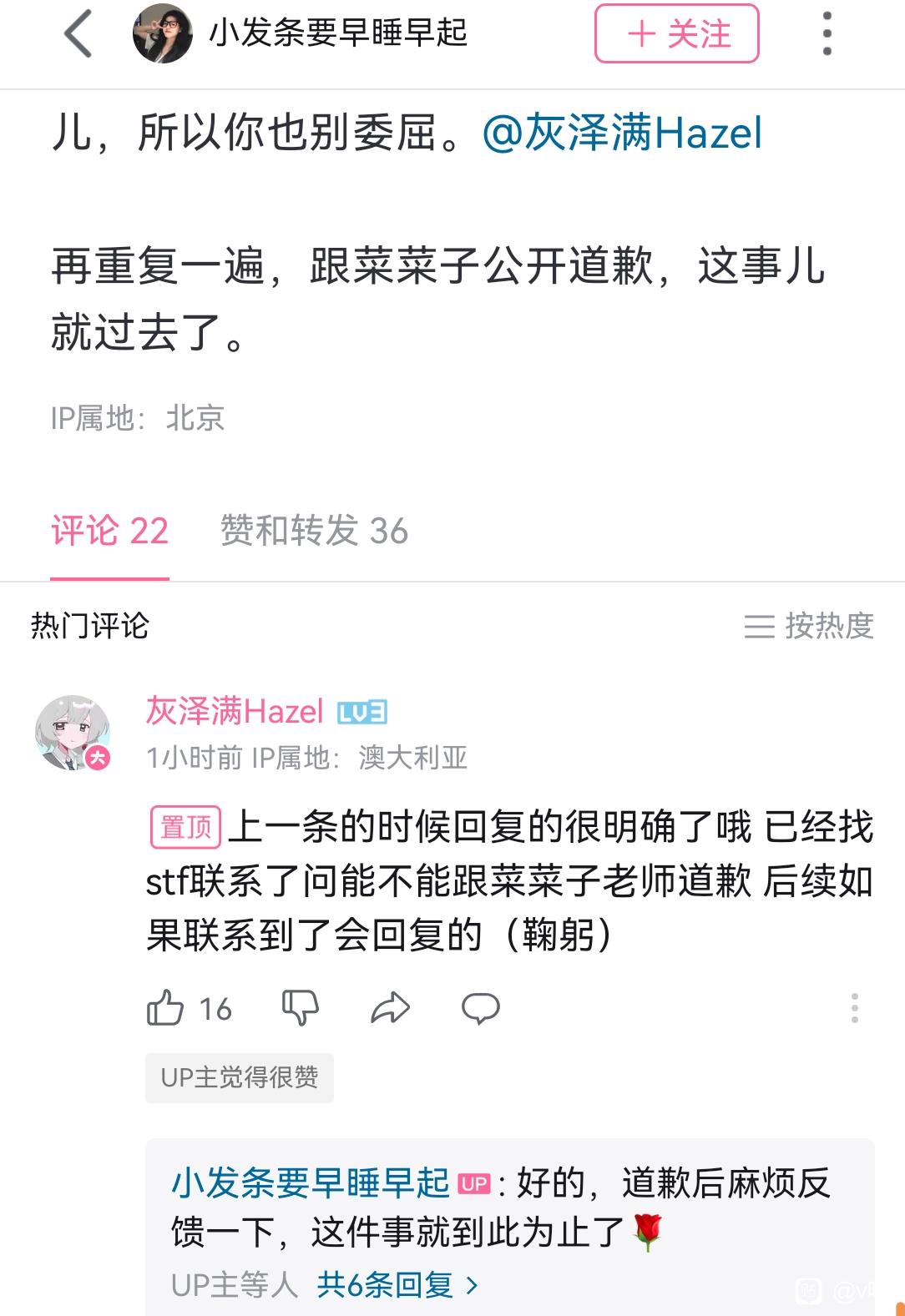Expand the 共6条回复 replies link
The image size is (905, 1316).
[x=397, y=1285]
